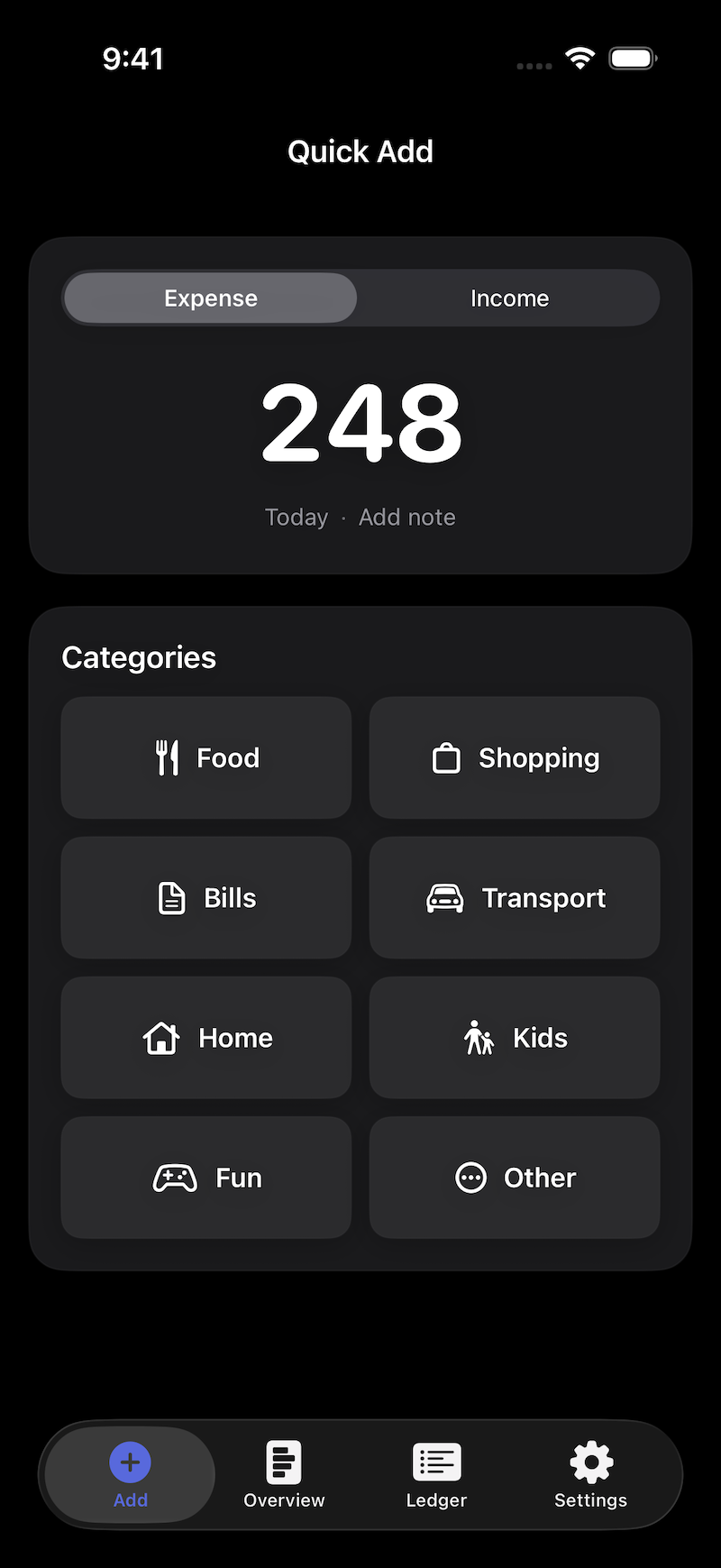Open the Today date selector
Screen dimensions: 721x1568
pyautogui.click(x=297, y=517)
